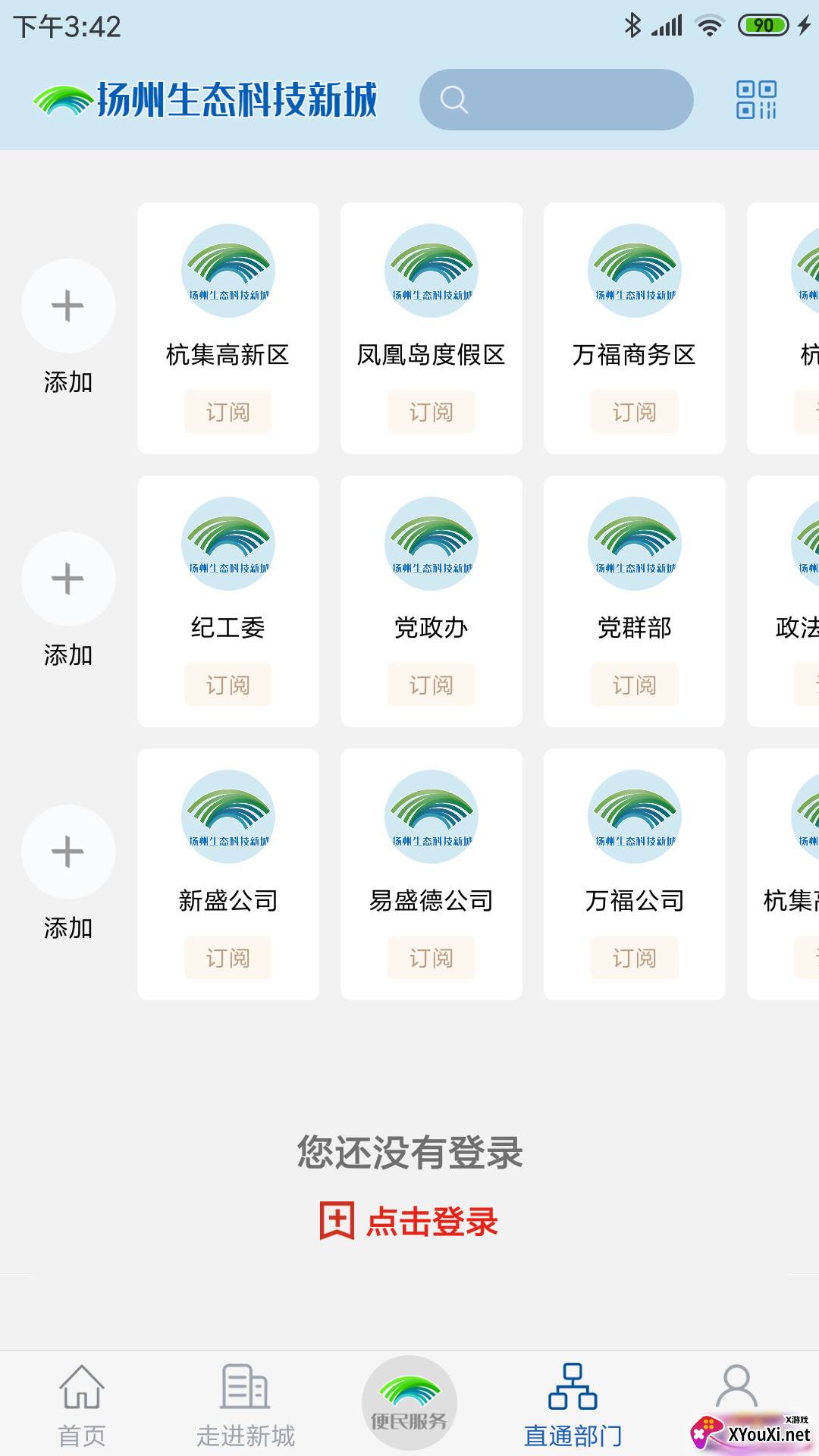
Task: Subscribe to 万福商务区
Action: (634, 412)
